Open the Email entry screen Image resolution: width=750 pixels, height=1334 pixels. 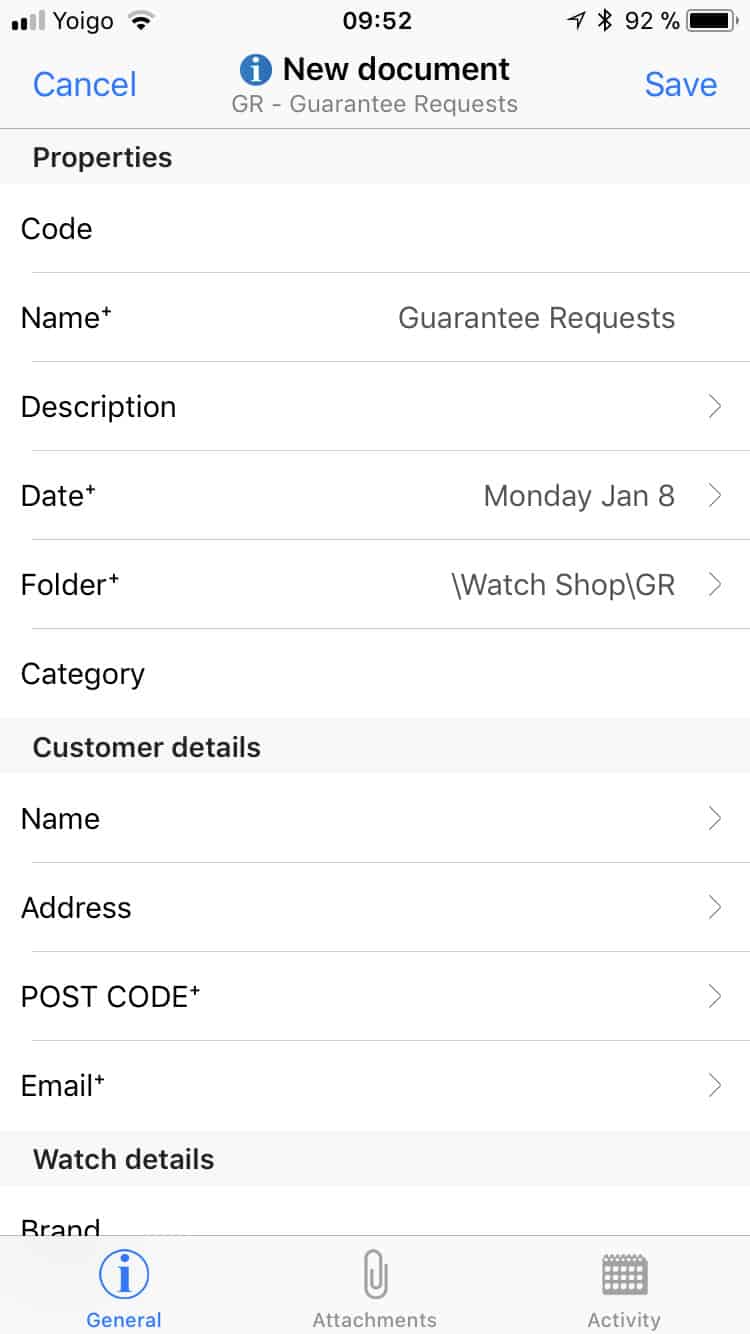[375, 1085]
